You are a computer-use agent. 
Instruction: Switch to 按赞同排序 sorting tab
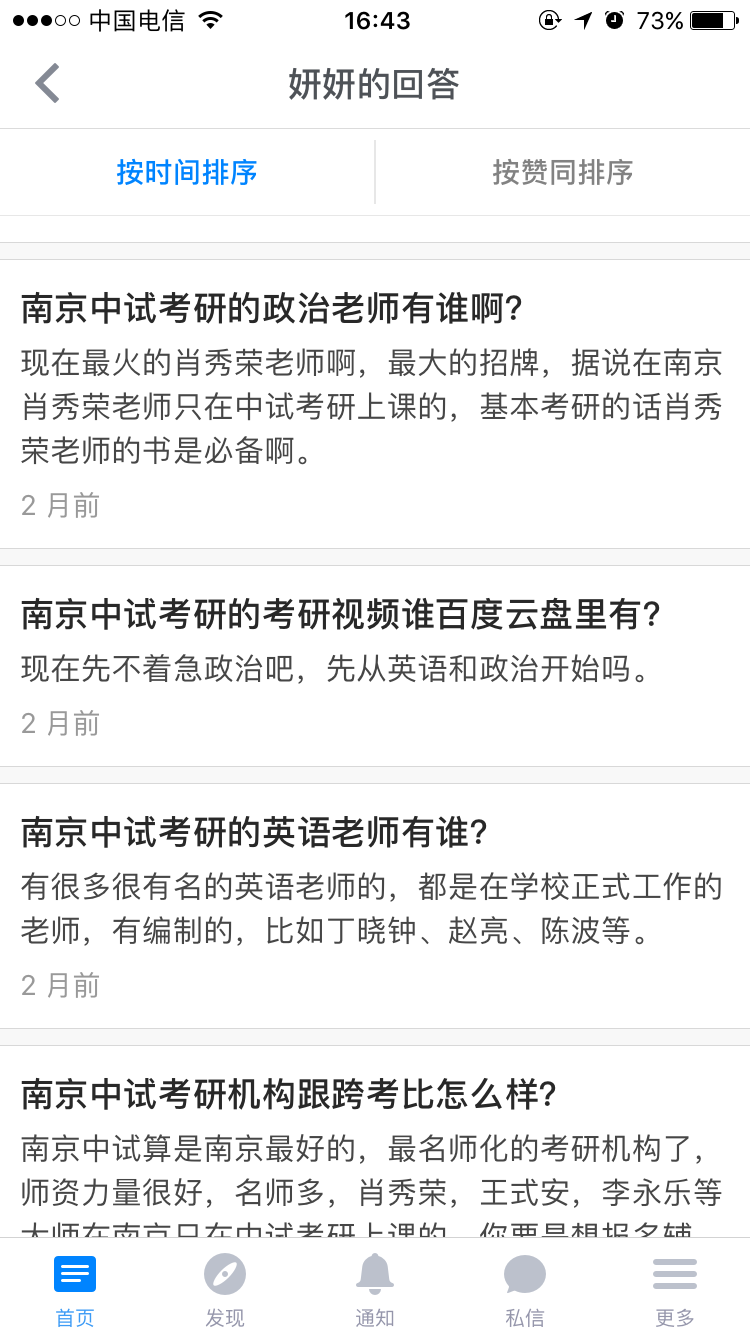point(562,172)
